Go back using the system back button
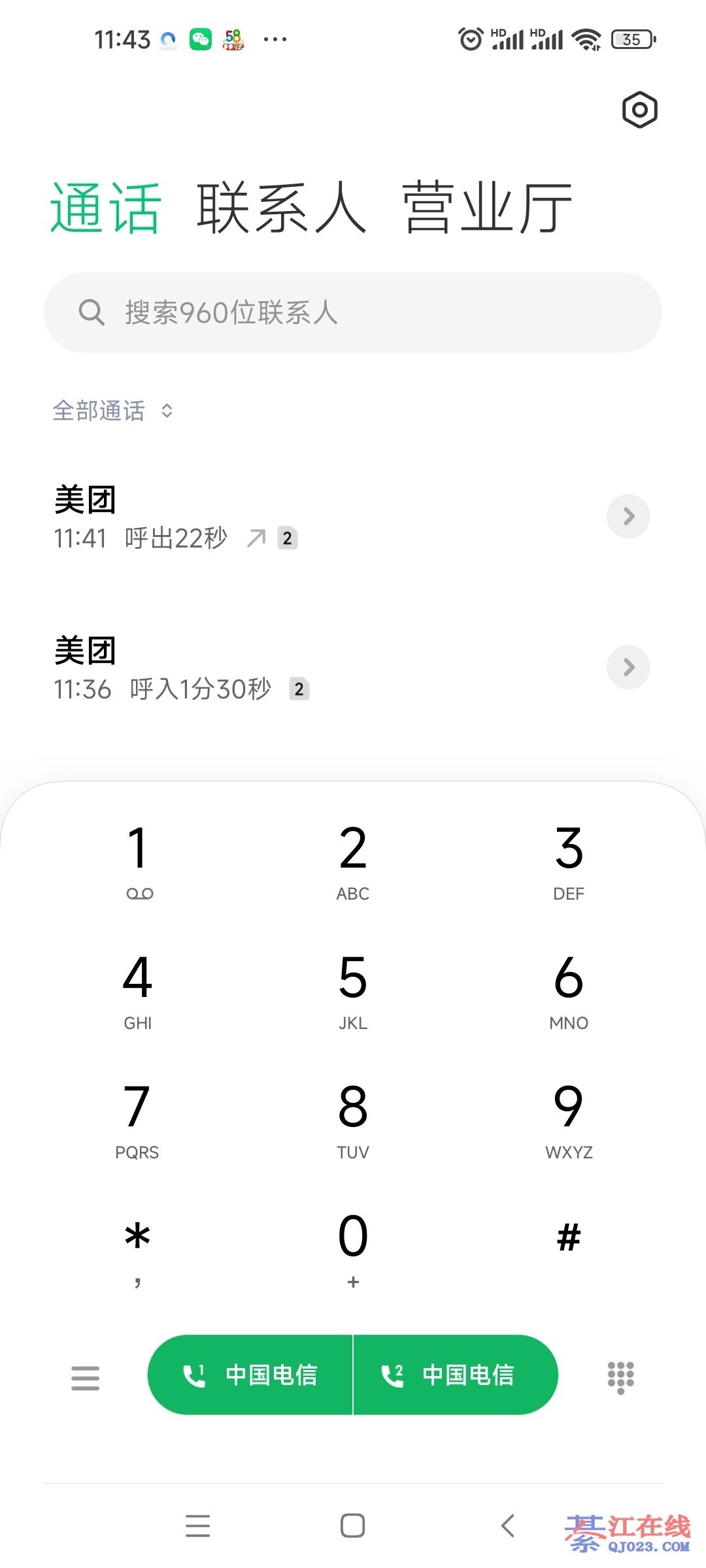 508,1526
